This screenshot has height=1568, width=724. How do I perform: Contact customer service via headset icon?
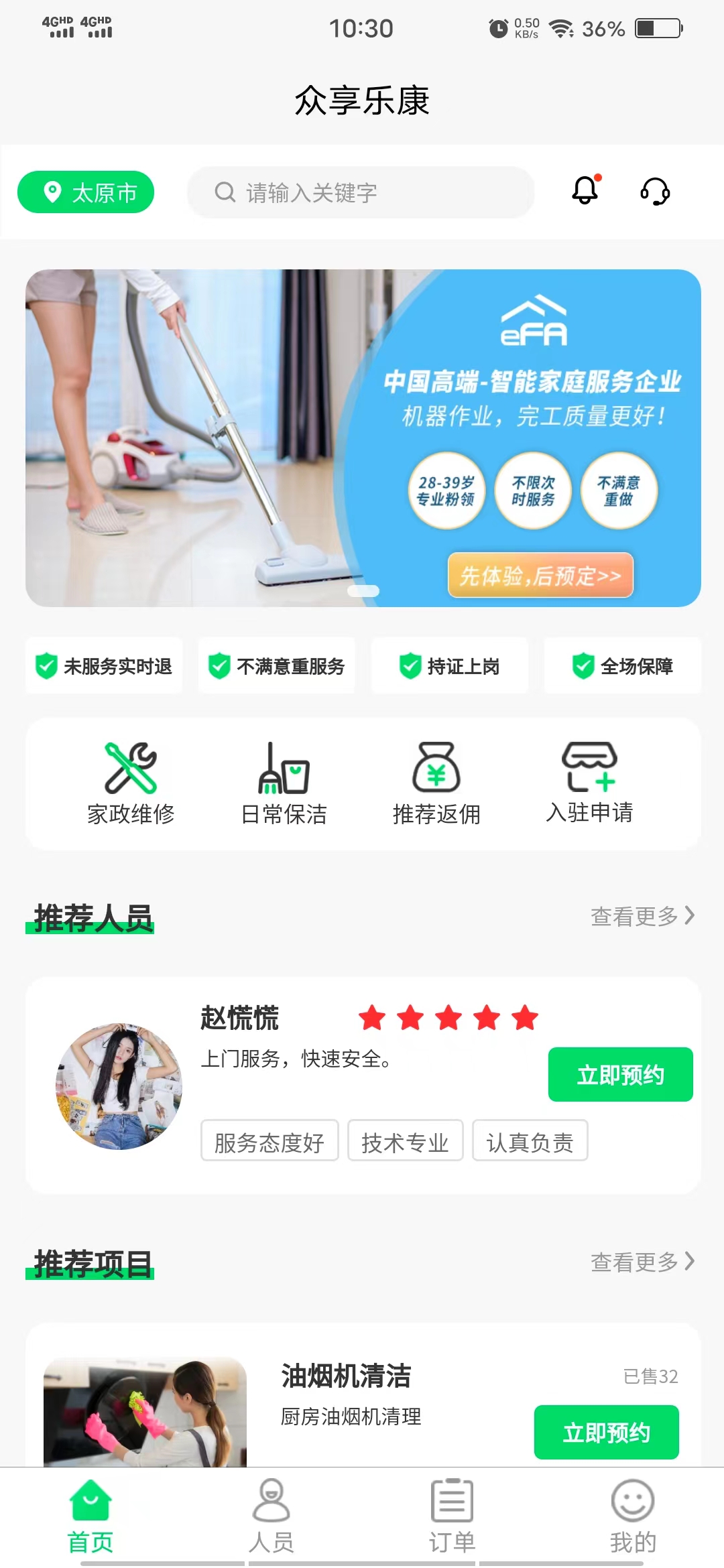click(x=655, y=192)
